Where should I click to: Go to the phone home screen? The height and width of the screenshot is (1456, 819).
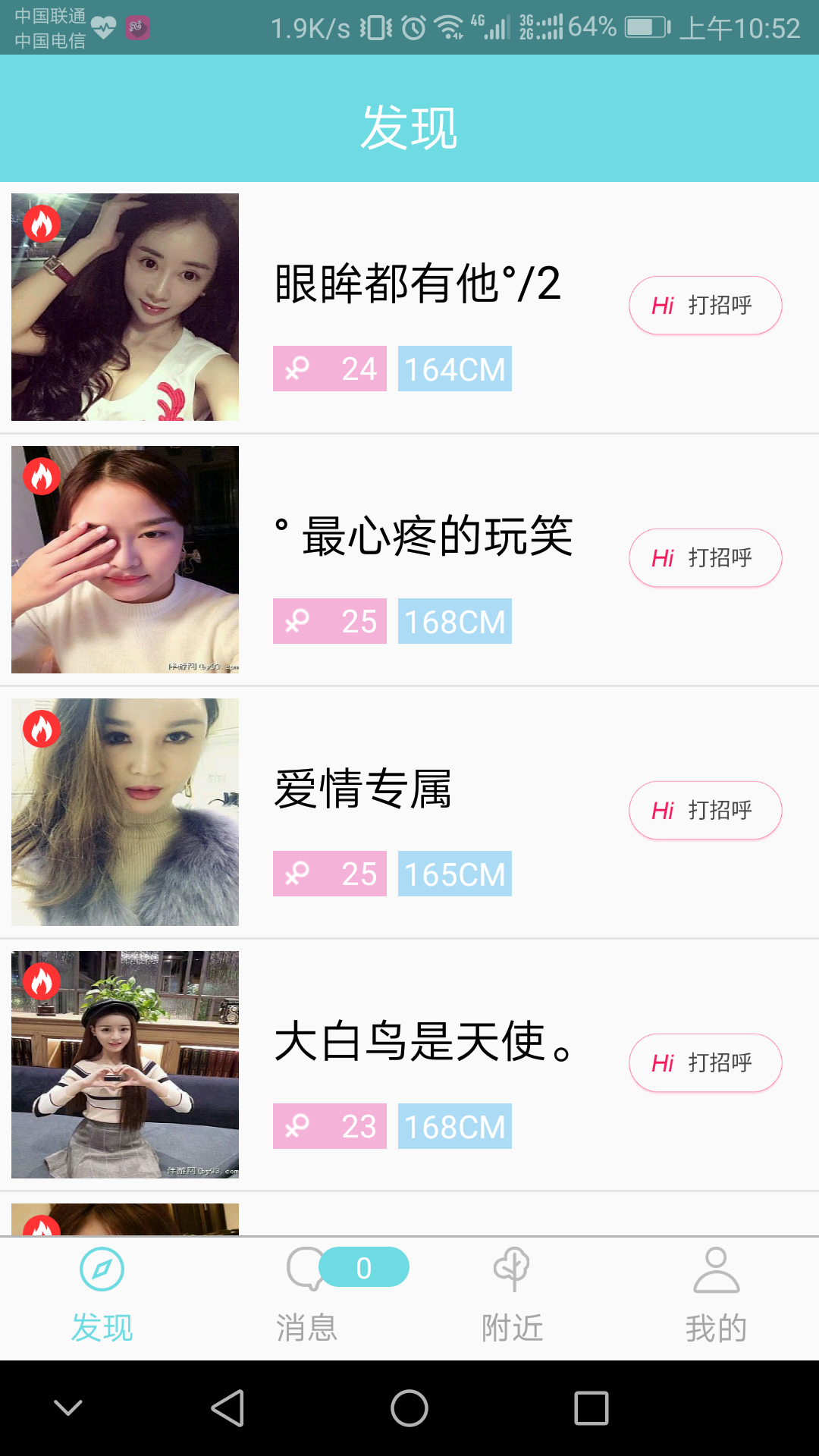pyautogui.click(x=409, y=1408)
